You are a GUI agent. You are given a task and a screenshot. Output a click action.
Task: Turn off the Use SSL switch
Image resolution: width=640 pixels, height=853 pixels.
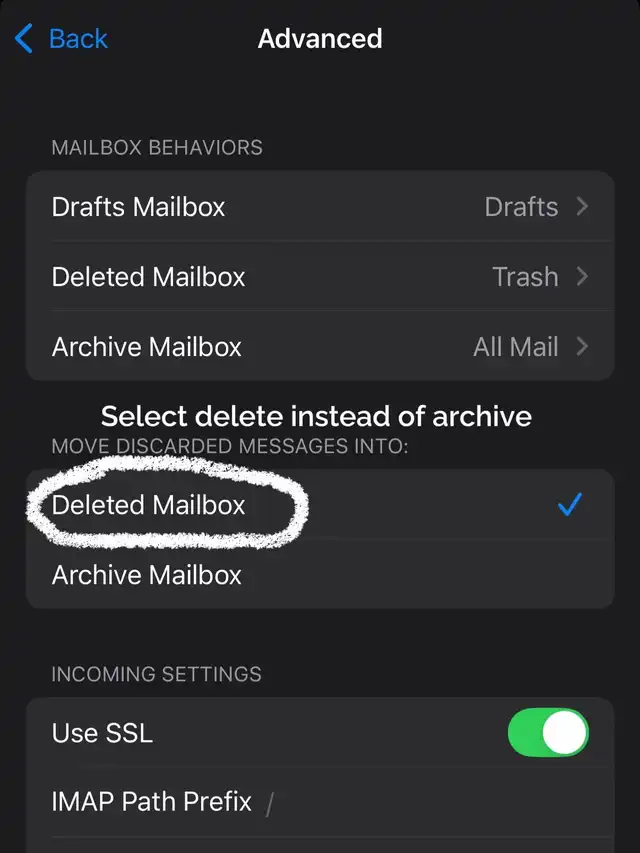pos(548,733)
